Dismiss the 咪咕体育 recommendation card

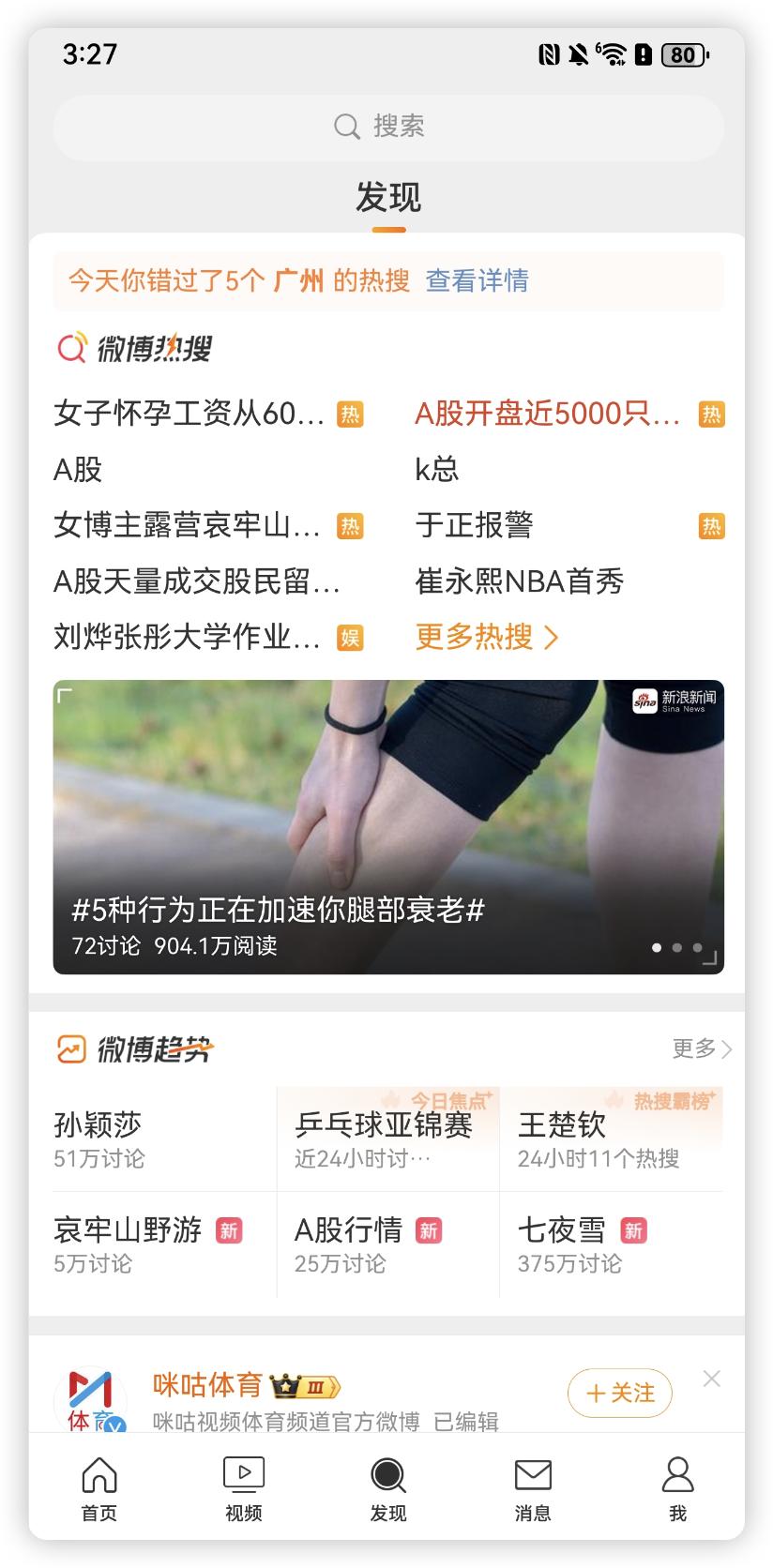point(712,1379)
